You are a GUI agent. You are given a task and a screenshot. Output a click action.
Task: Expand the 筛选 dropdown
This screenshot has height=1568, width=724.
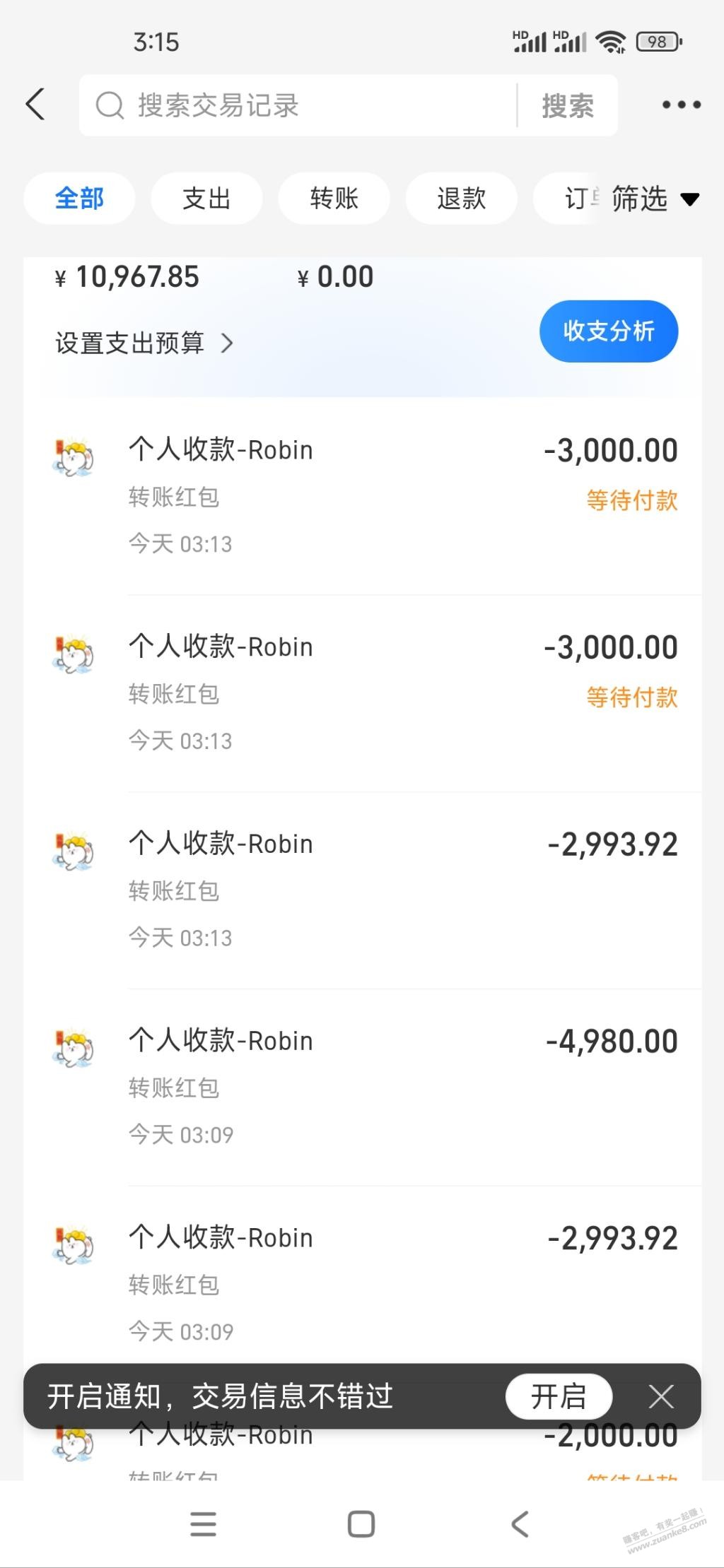(654, 199)
